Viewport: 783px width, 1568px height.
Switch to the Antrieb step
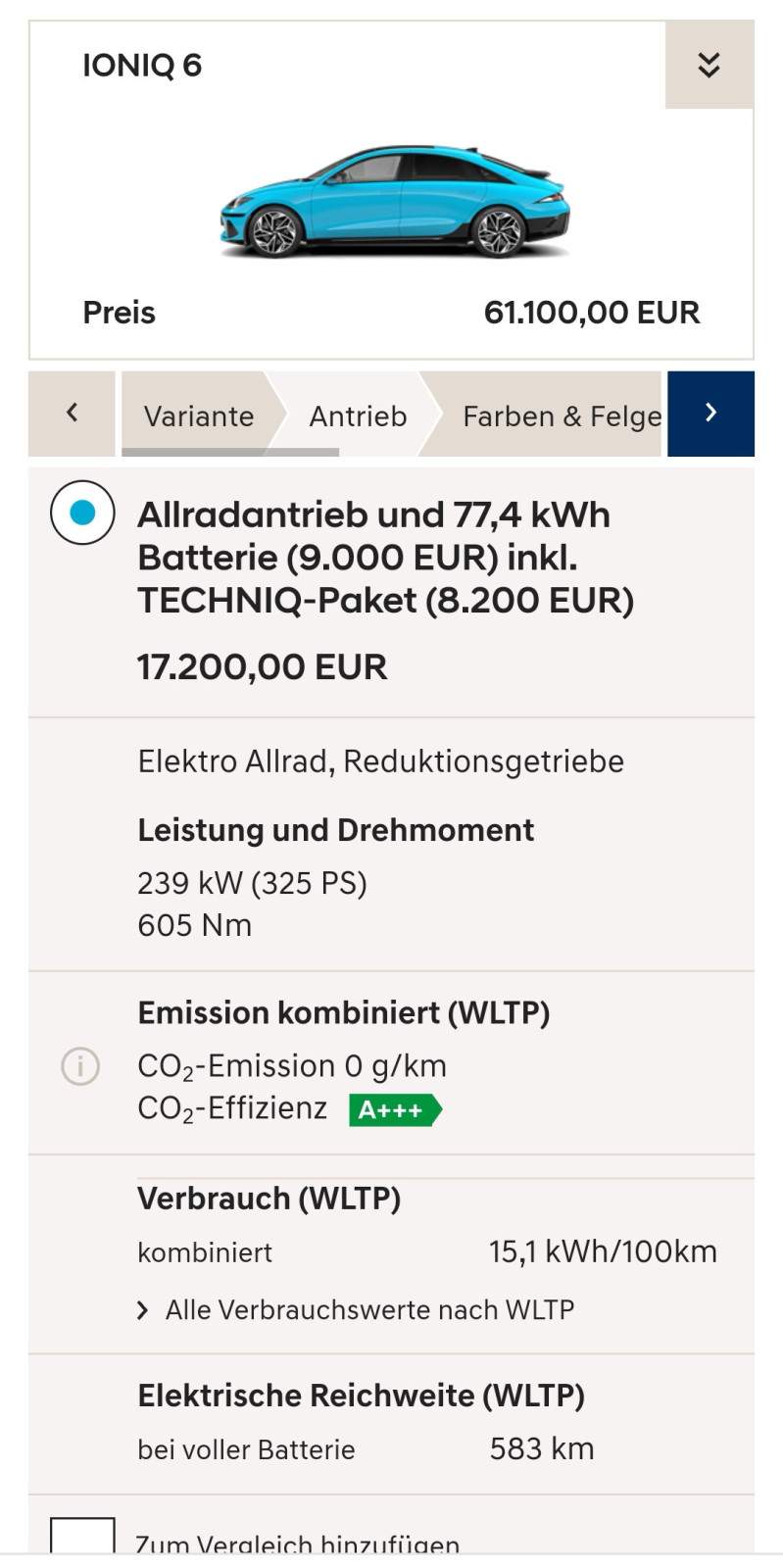(358, 416)
